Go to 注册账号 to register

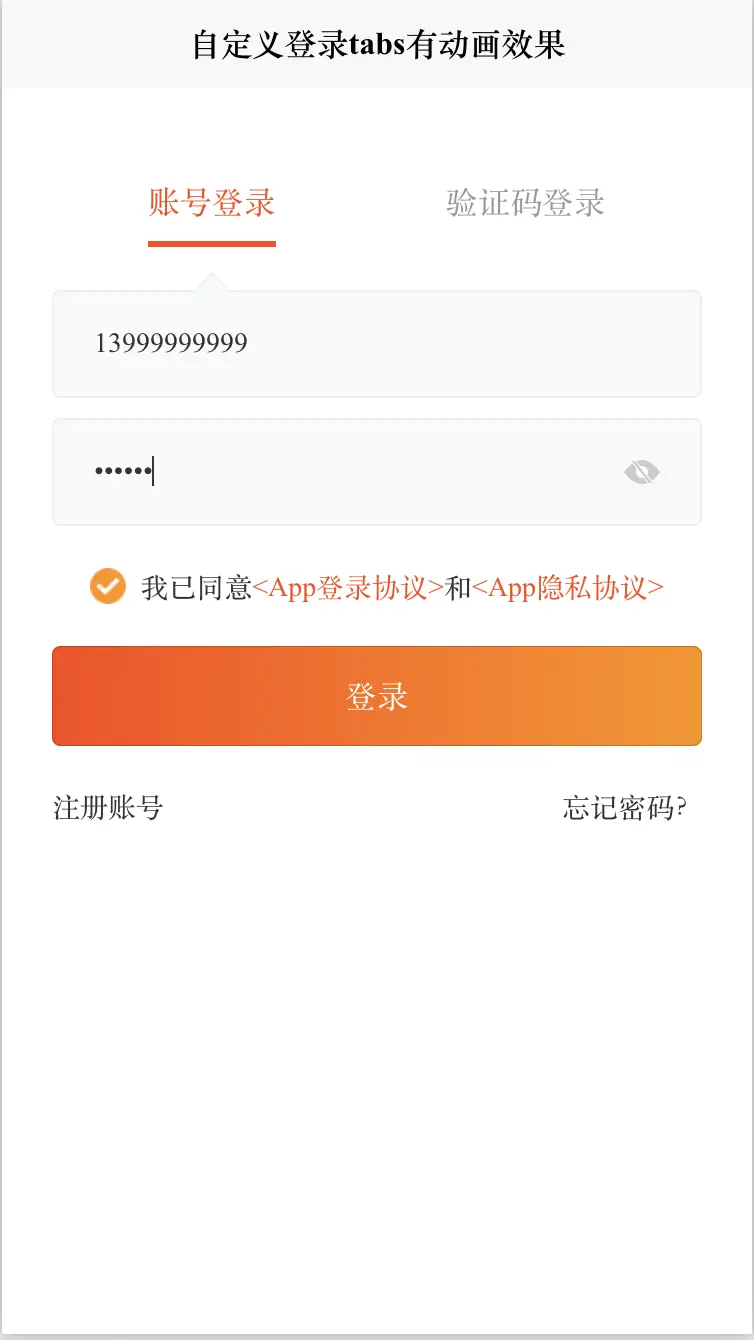point(108,808)
